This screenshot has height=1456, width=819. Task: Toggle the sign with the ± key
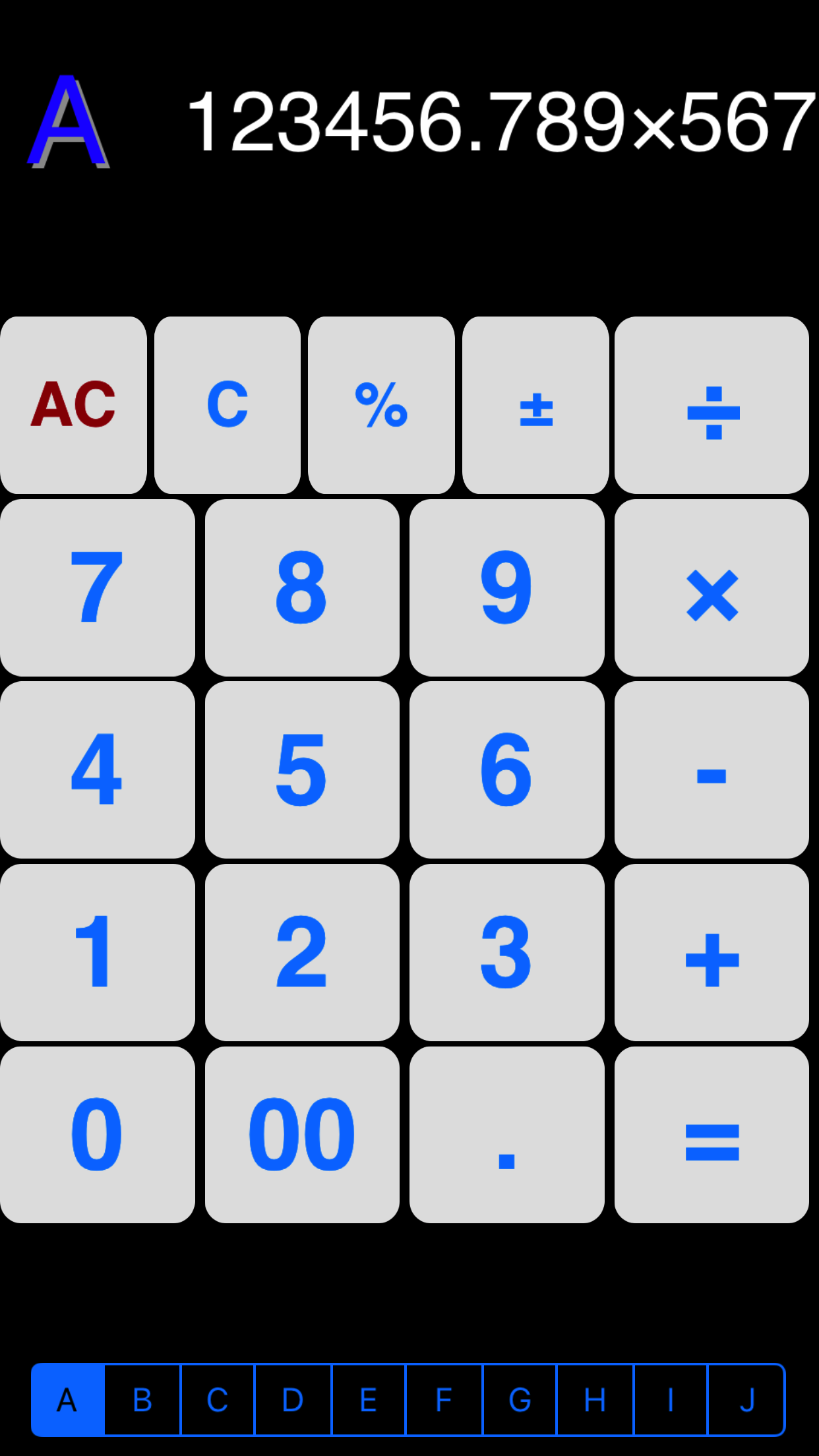pyautogui.click(x=535, y=405)
